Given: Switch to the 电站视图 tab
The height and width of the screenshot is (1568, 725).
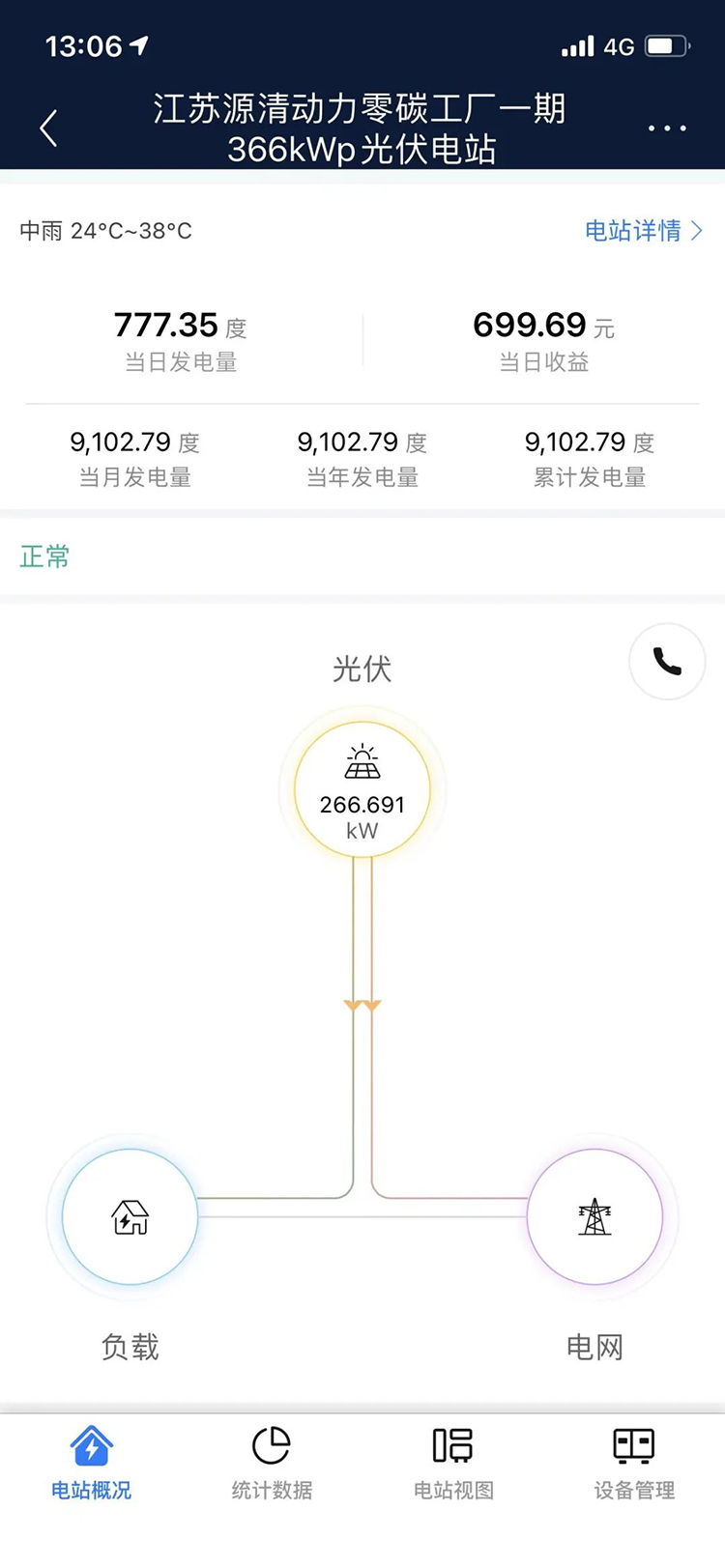Looking at the screenshot, I should 453,1463.
